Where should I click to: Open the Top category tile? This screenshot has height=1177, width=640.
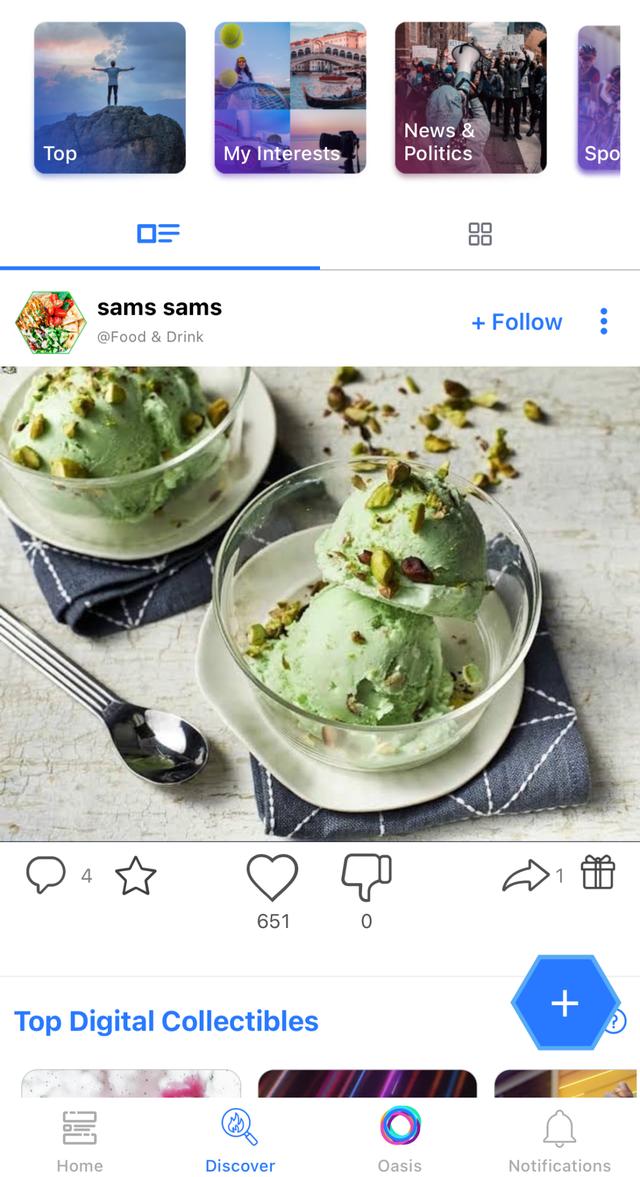(x=110, y=98)
